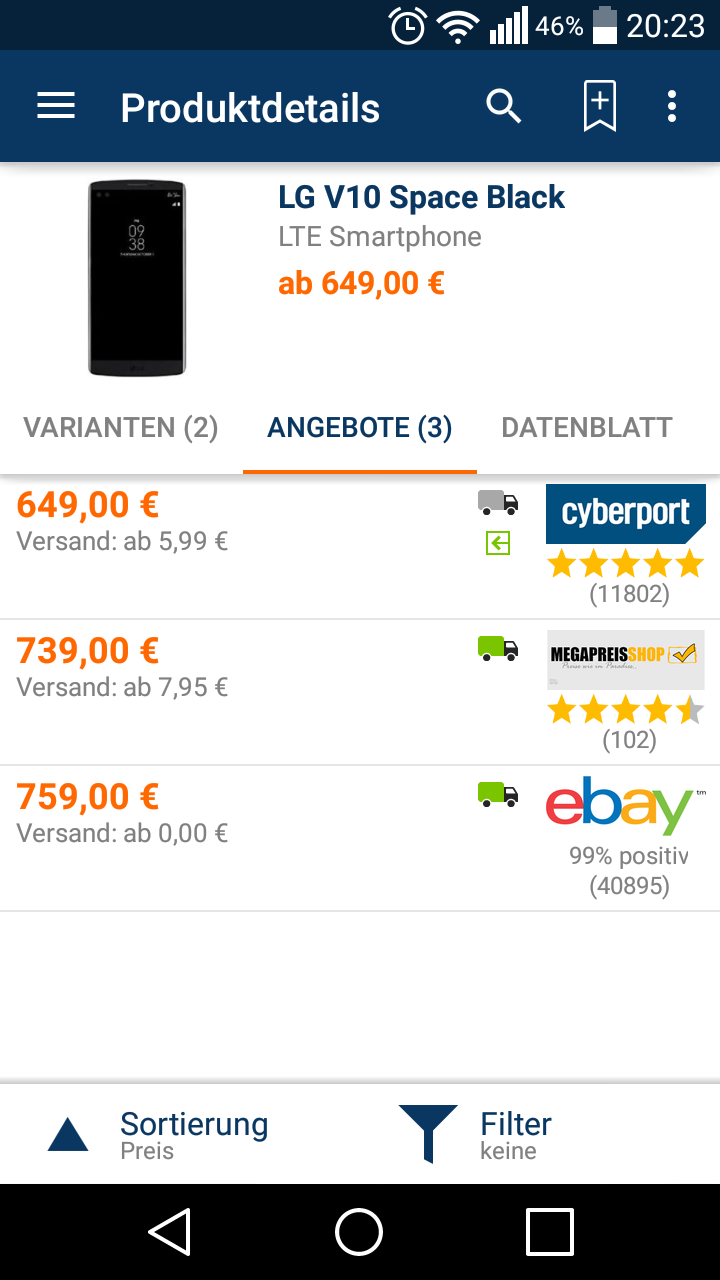Viewport: 720px width, 1280px height.
Task: Open the hamburger navigation menu
Action: (x=56, y=106)
